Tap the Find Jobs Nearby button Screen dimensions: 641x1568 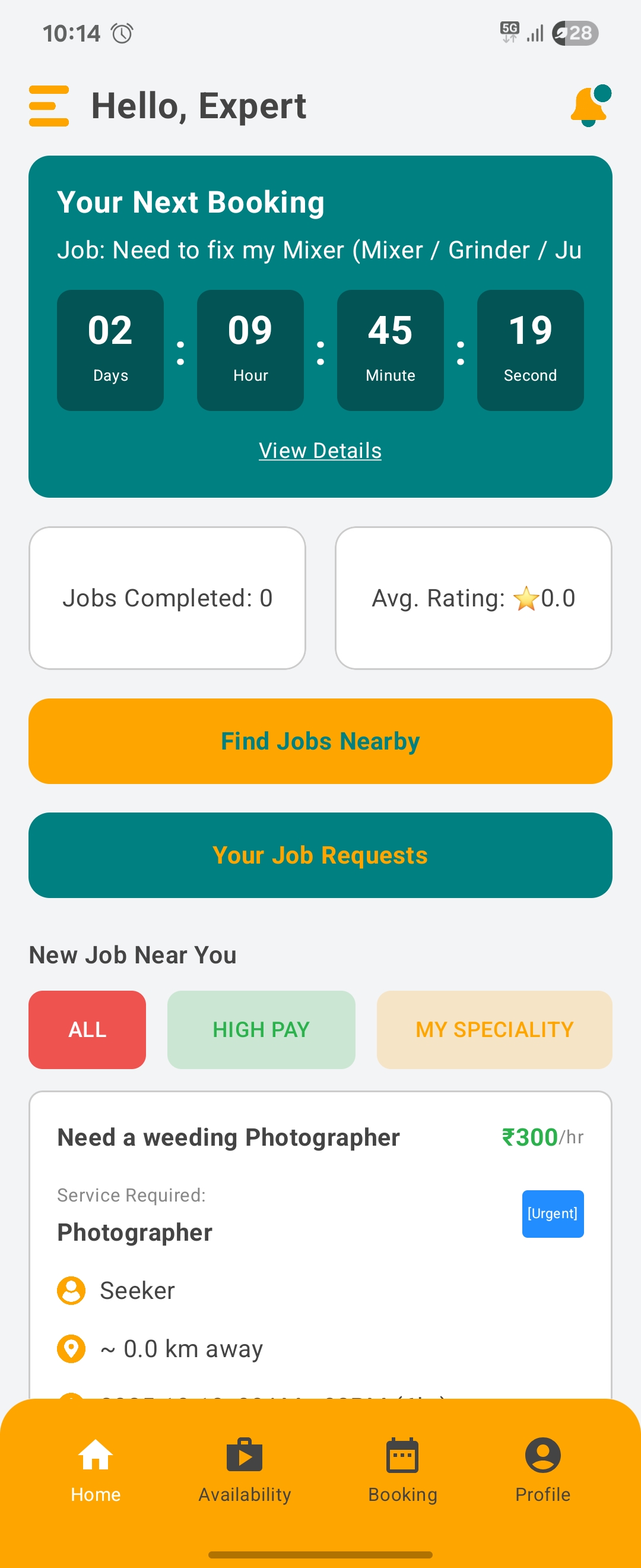pyautogui.click(x=320, y=741)
